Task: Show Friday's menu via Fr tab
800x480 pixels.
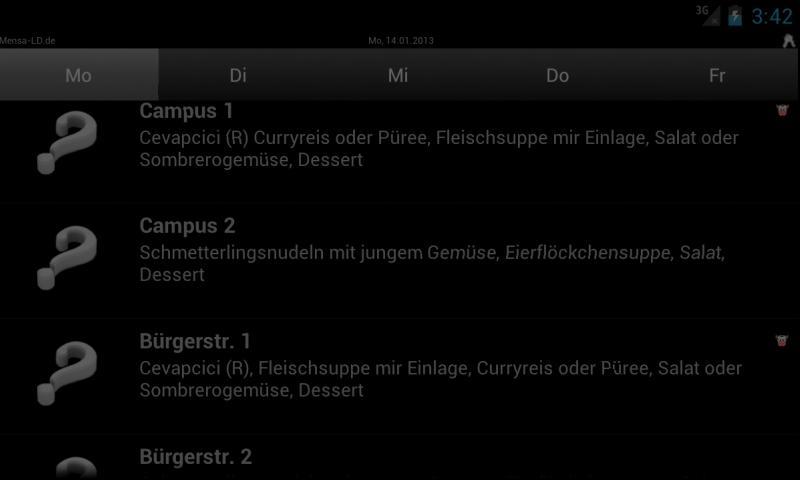Action: click(x=717, y=75)
